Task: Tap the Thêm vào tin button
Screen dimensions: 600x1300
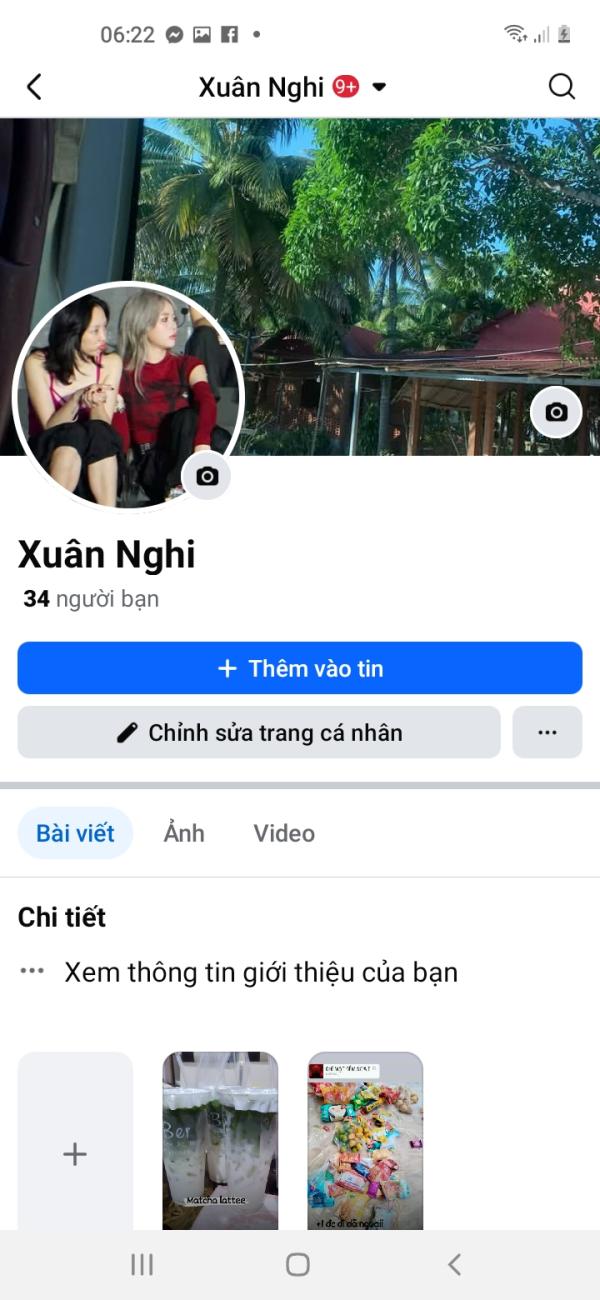Action: pos(300,668)
